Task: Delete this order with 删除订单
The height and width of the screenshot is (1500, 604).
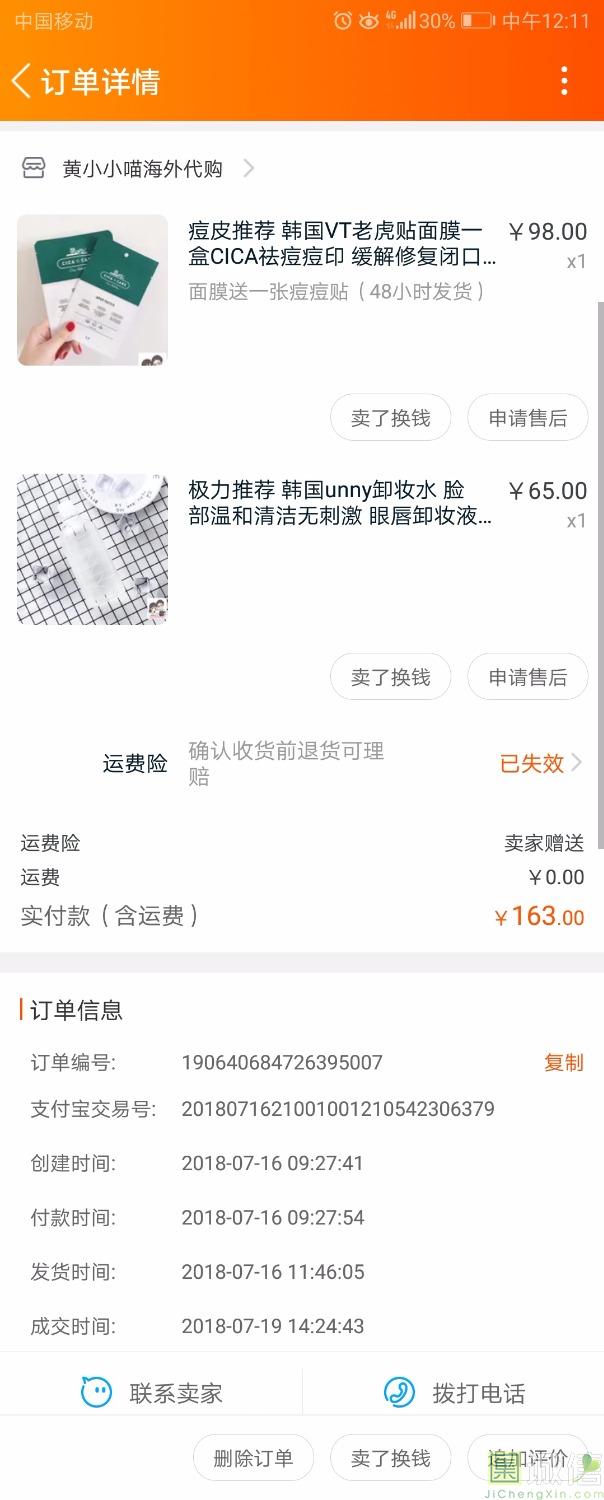Action: point(253,1458)
